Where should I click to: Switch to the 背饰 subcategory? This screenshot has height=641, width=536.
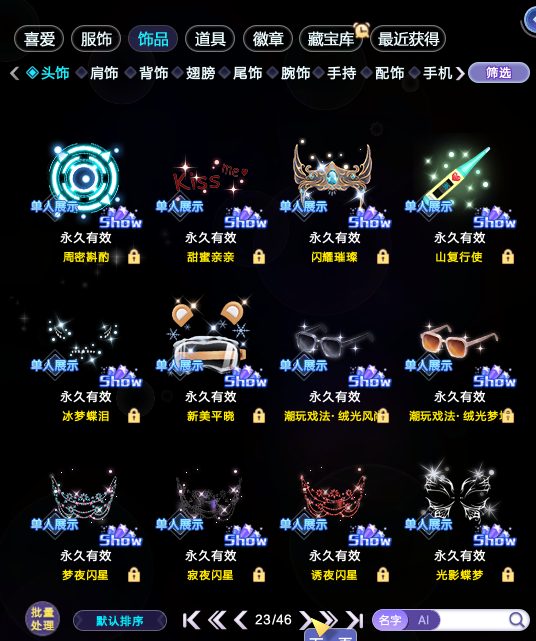coord(153,73)
